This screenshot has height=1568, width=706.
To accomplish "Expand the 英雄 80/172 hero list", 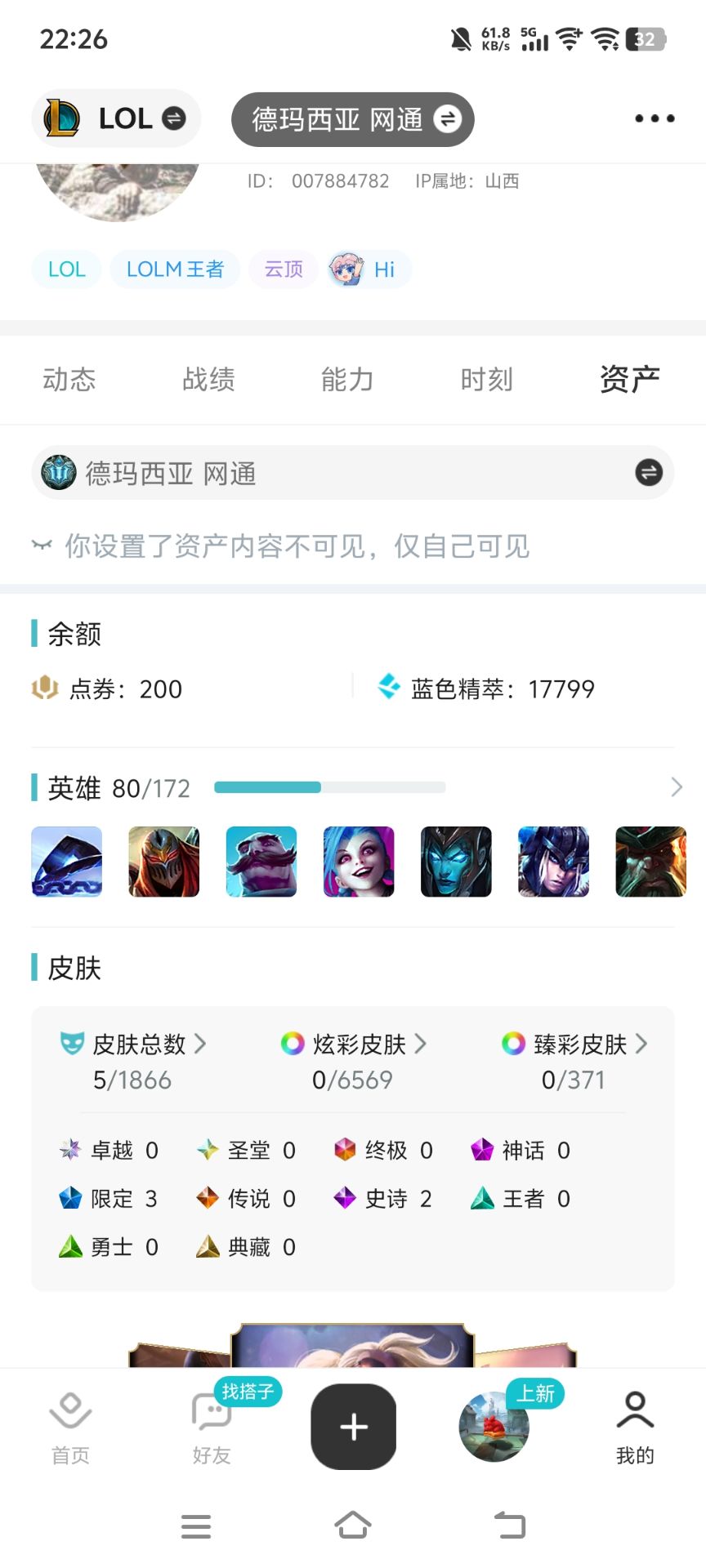I will coord(676,787).
